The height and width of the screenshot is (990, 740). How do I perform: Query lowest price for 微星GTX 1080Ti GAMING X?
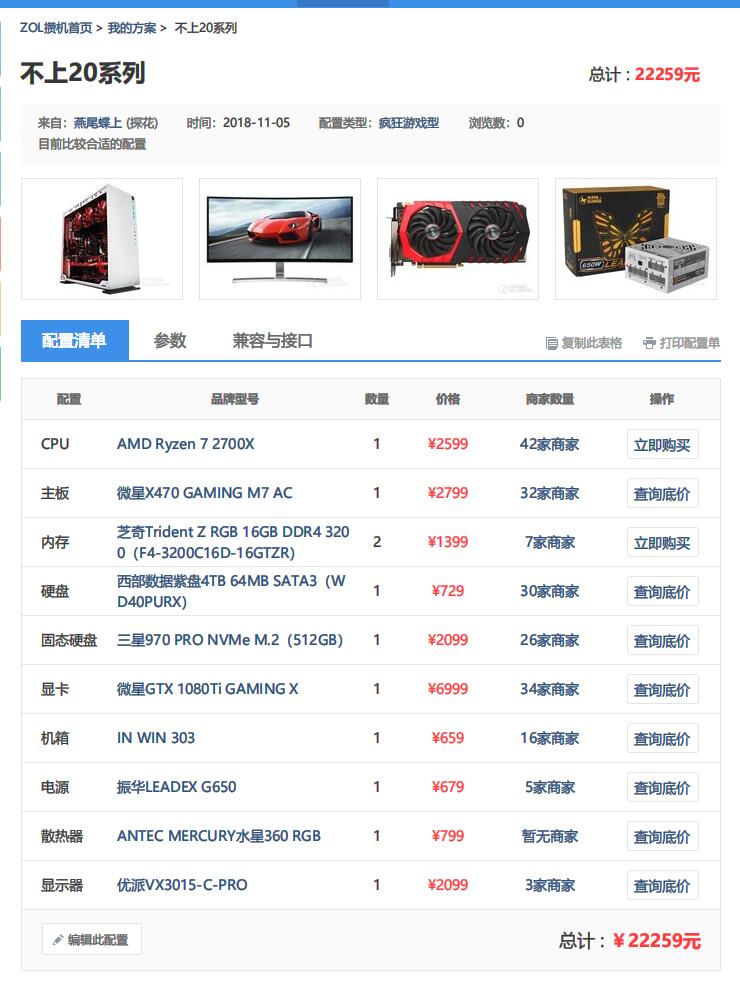coord(662,690)
